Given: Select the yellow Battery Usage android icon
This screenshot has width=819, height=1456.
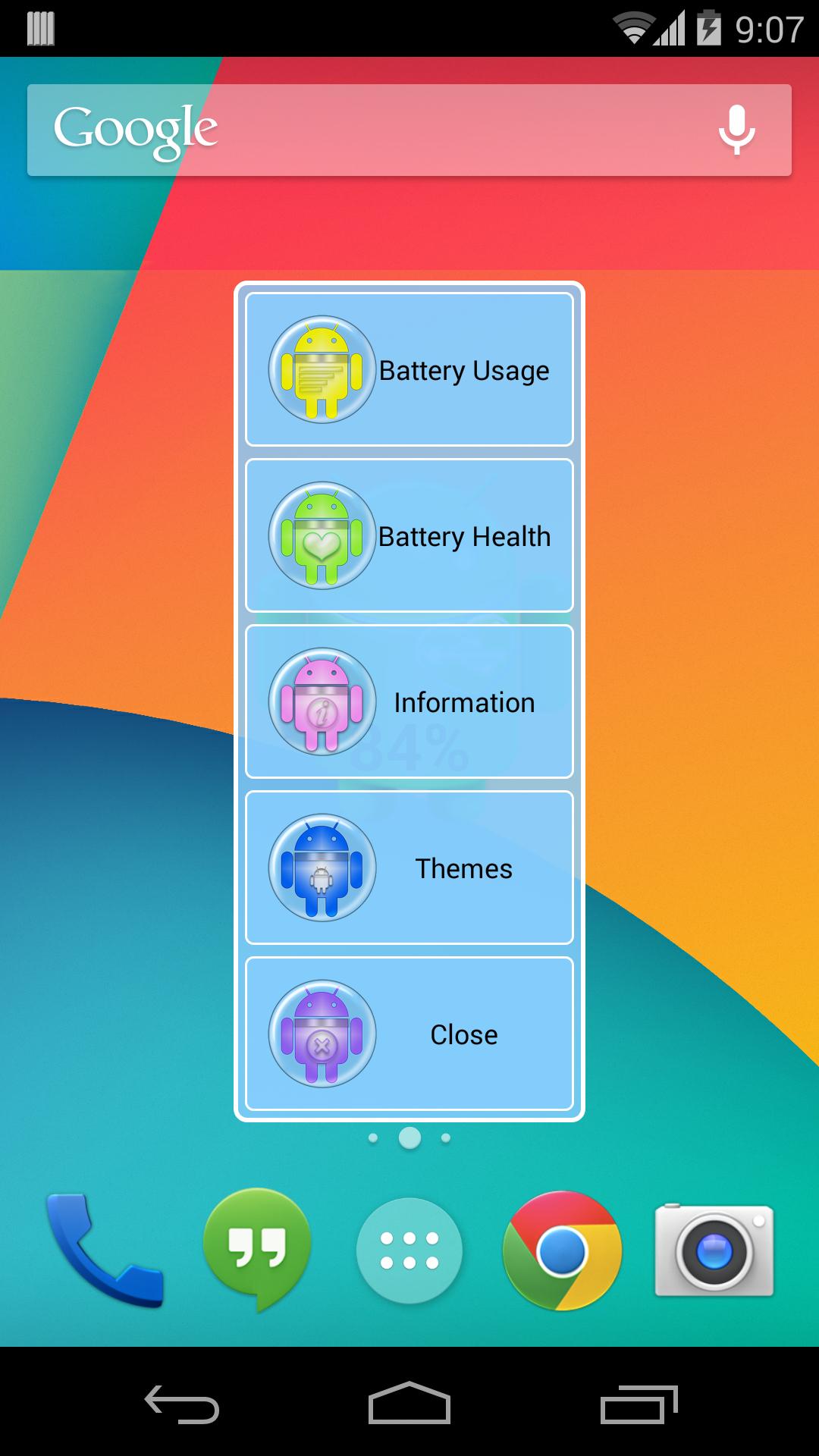Looking at the screenshot, I should (x=322, y=369).
